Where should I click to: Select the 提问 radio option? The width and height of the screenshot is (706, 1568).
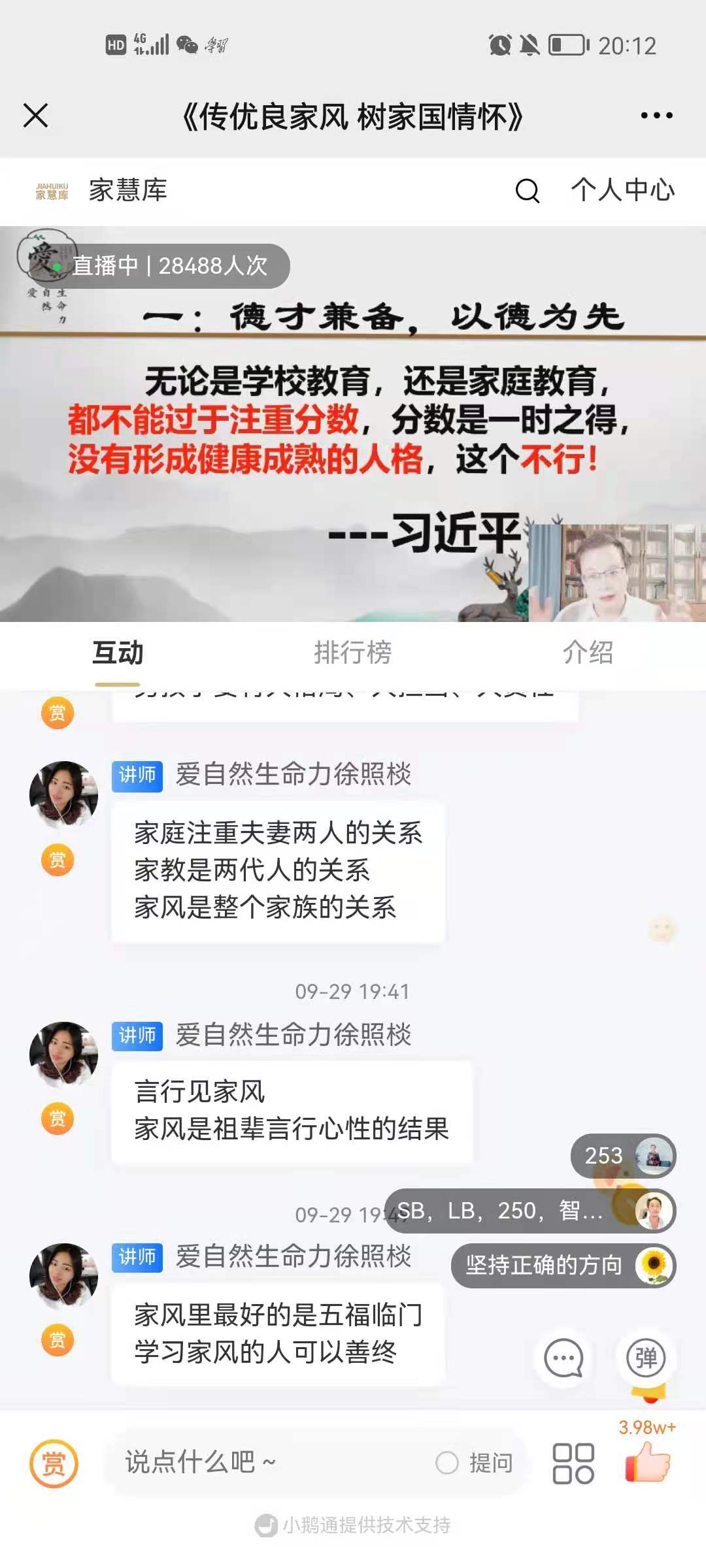[x=448, y=1463]
